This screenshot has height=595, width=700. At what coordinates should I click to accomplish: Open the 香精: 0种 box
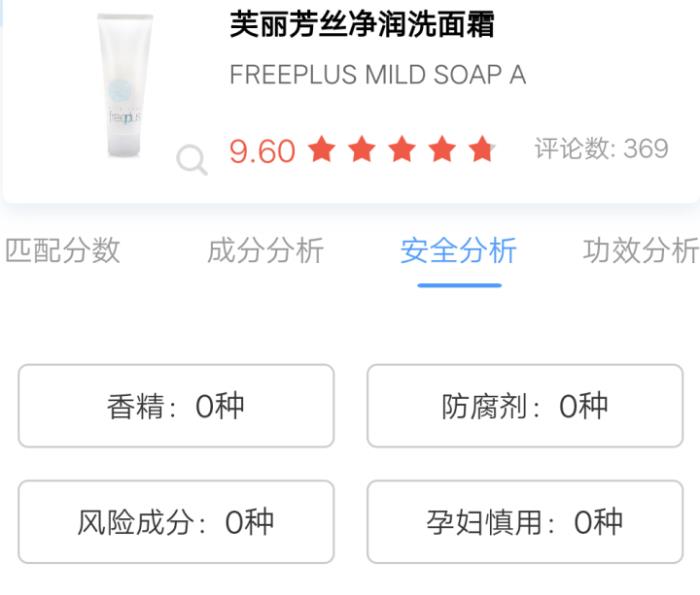[176, 406]
